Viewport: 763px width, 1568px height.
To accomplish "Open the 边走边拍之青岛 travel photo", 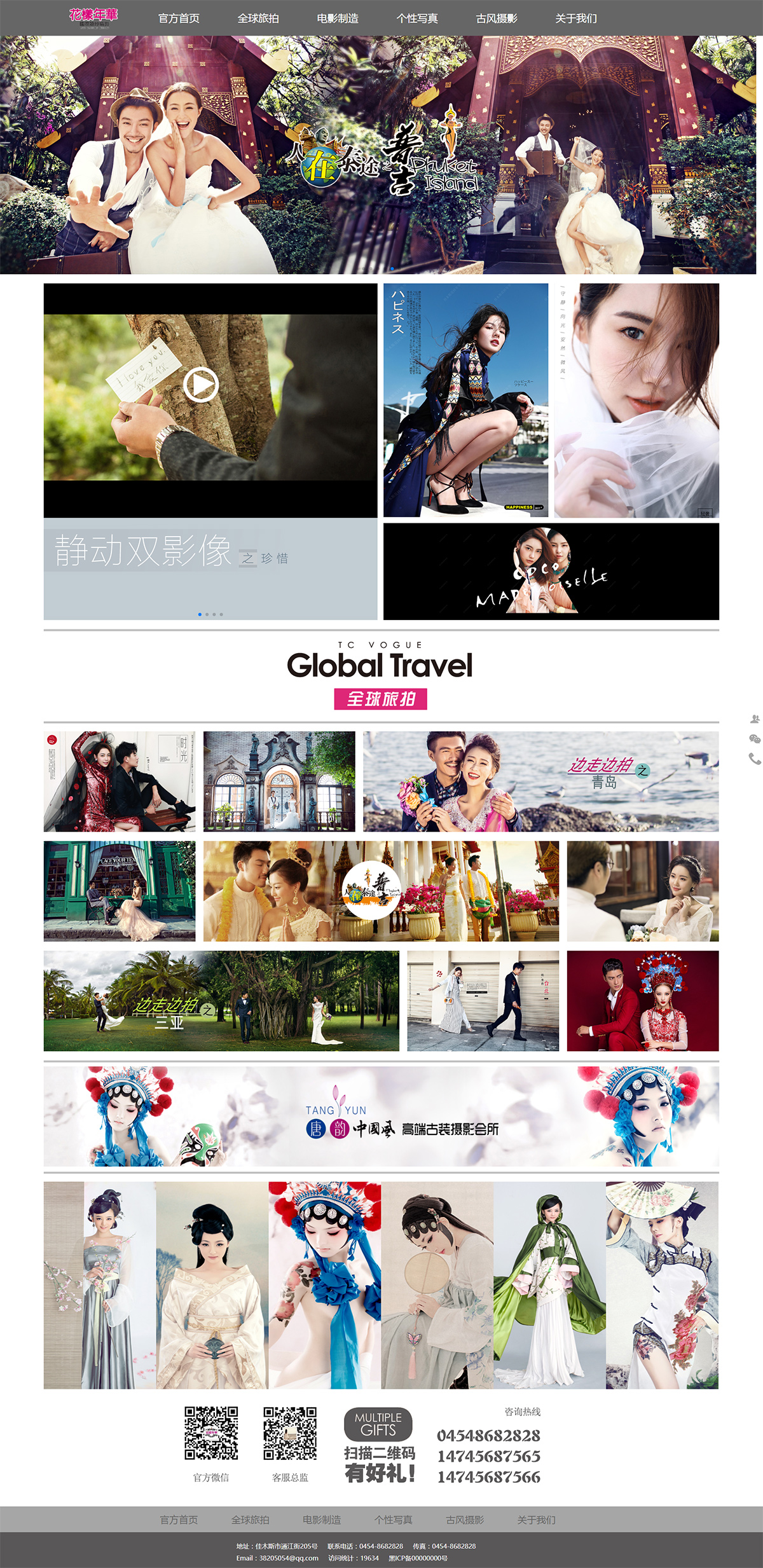I will pos(540,781).
